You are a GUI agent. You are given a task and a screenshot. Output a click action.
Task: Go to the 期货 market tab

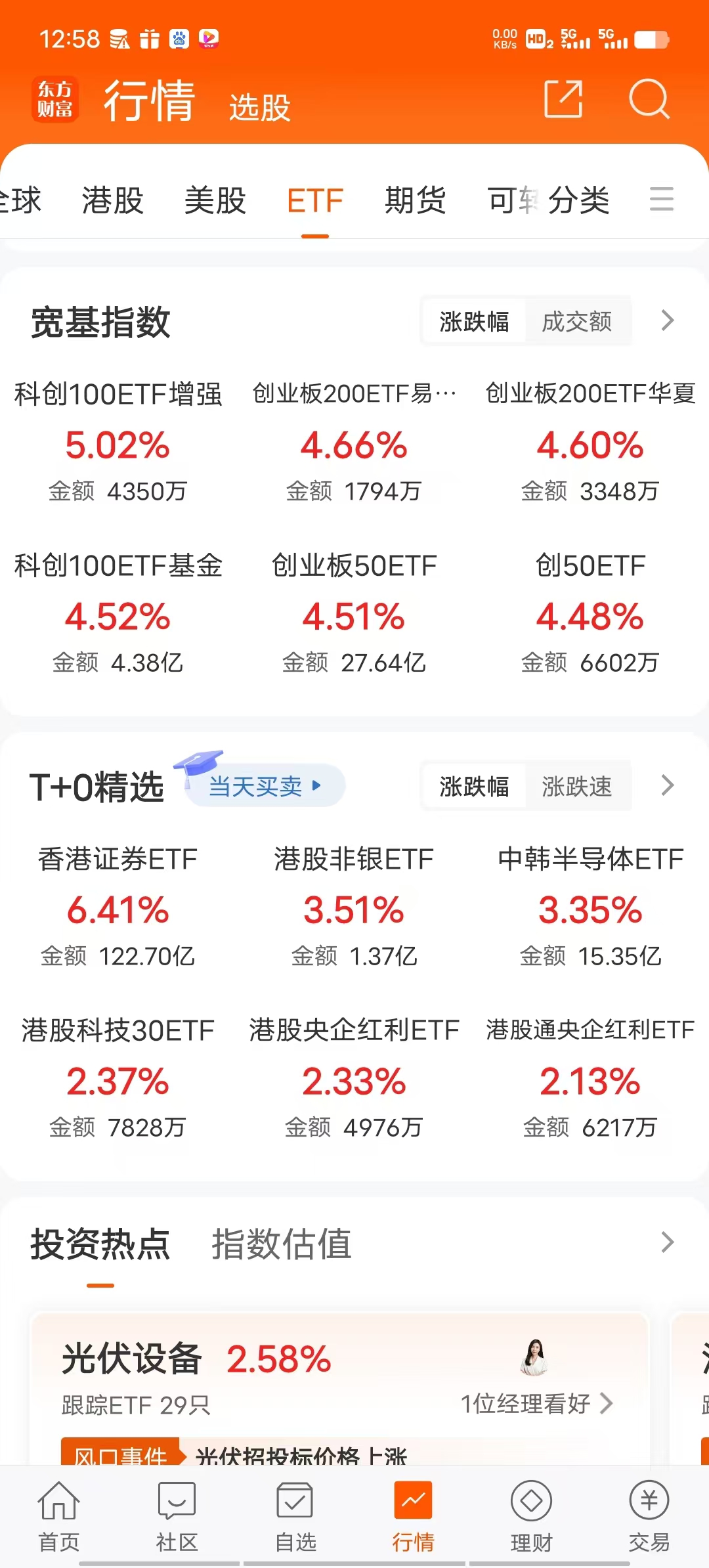416,200
